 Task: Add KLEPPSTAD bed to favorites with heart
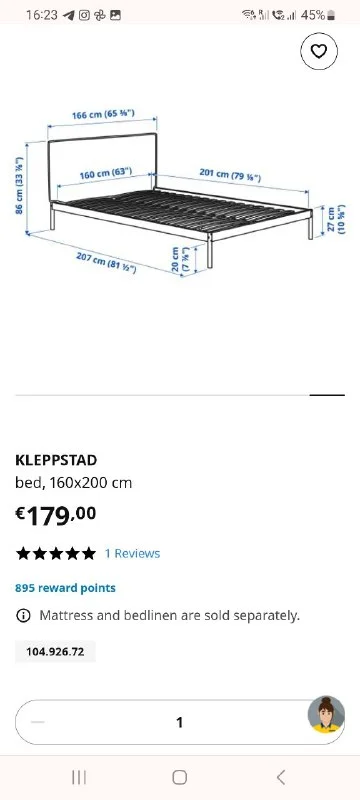(x=319, y=51)
